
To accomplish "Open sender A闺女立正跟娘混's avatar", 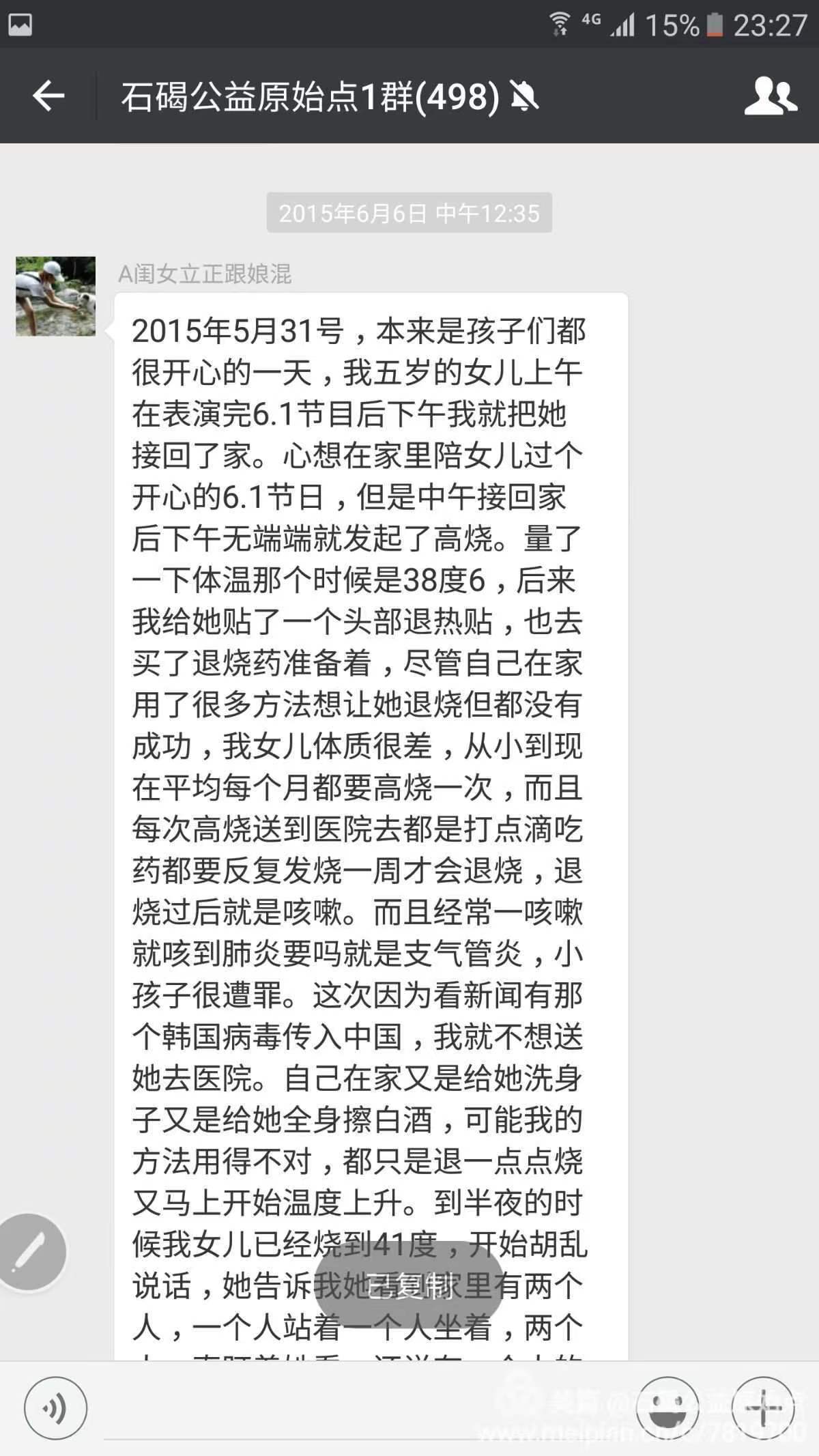I will pos(56,296).
